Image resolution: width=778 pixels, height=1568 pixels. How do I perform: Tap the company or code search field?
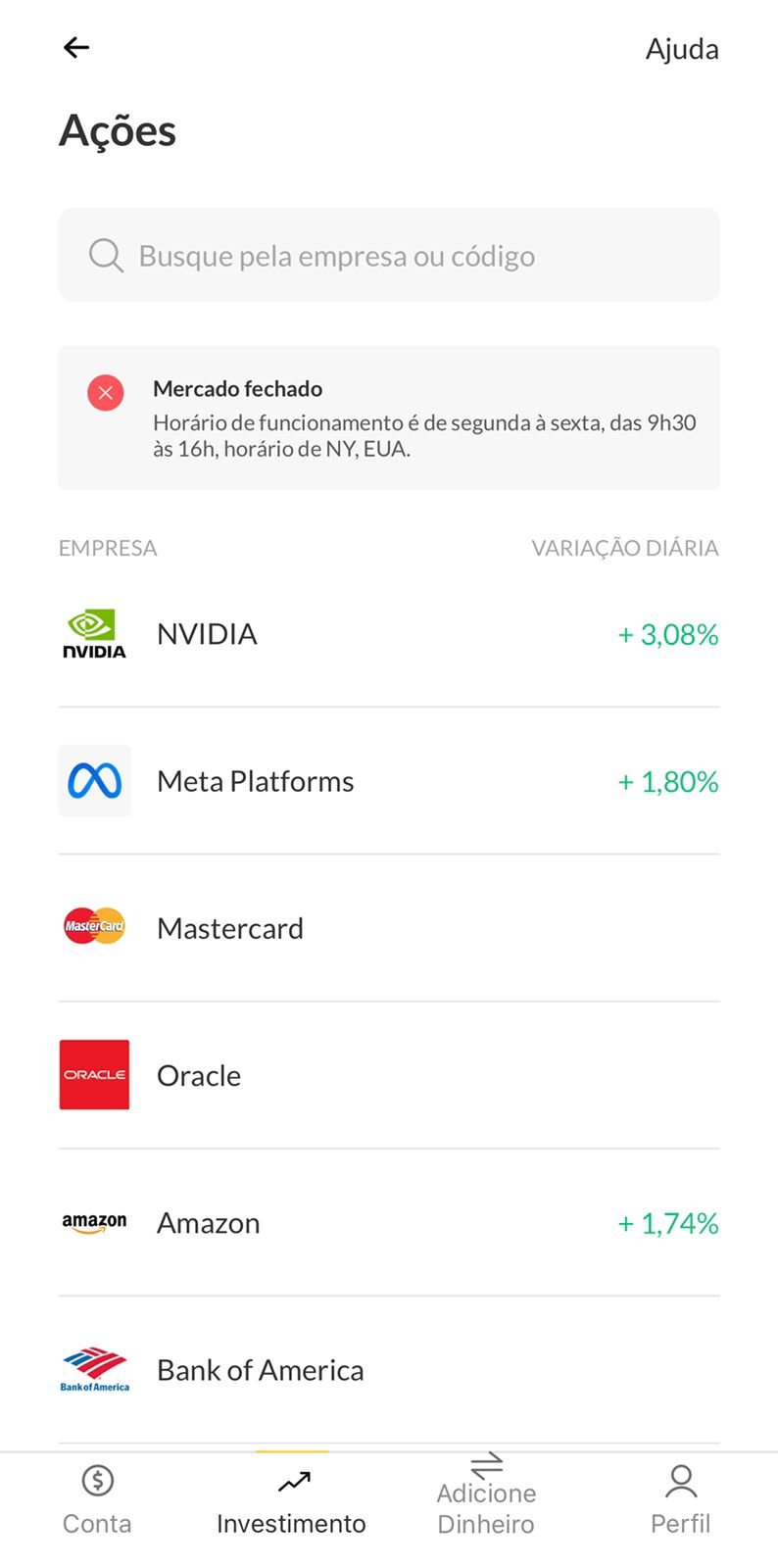[389, 255]
